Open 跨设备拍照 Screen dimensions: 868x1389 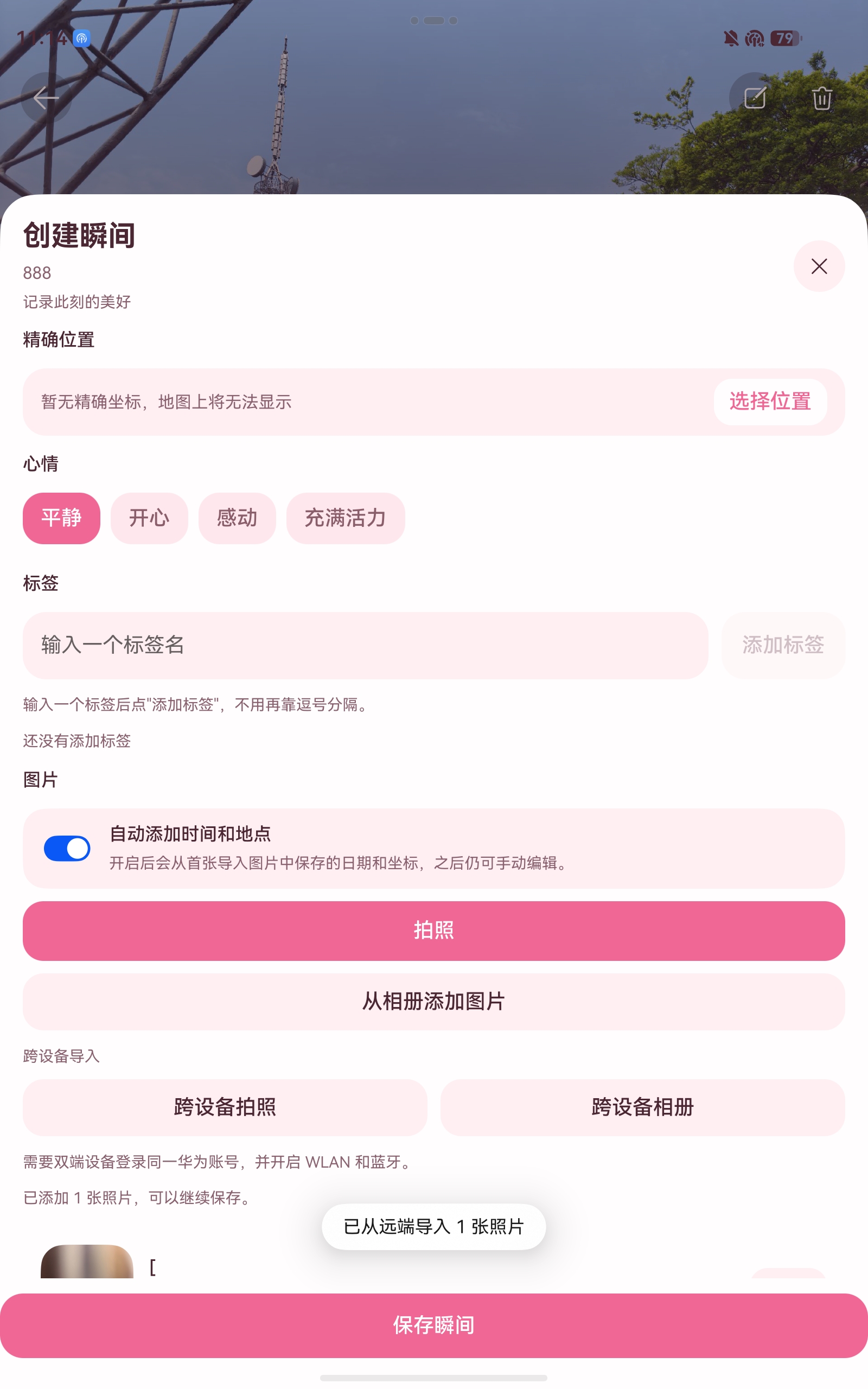click(x=225, y=1107)
